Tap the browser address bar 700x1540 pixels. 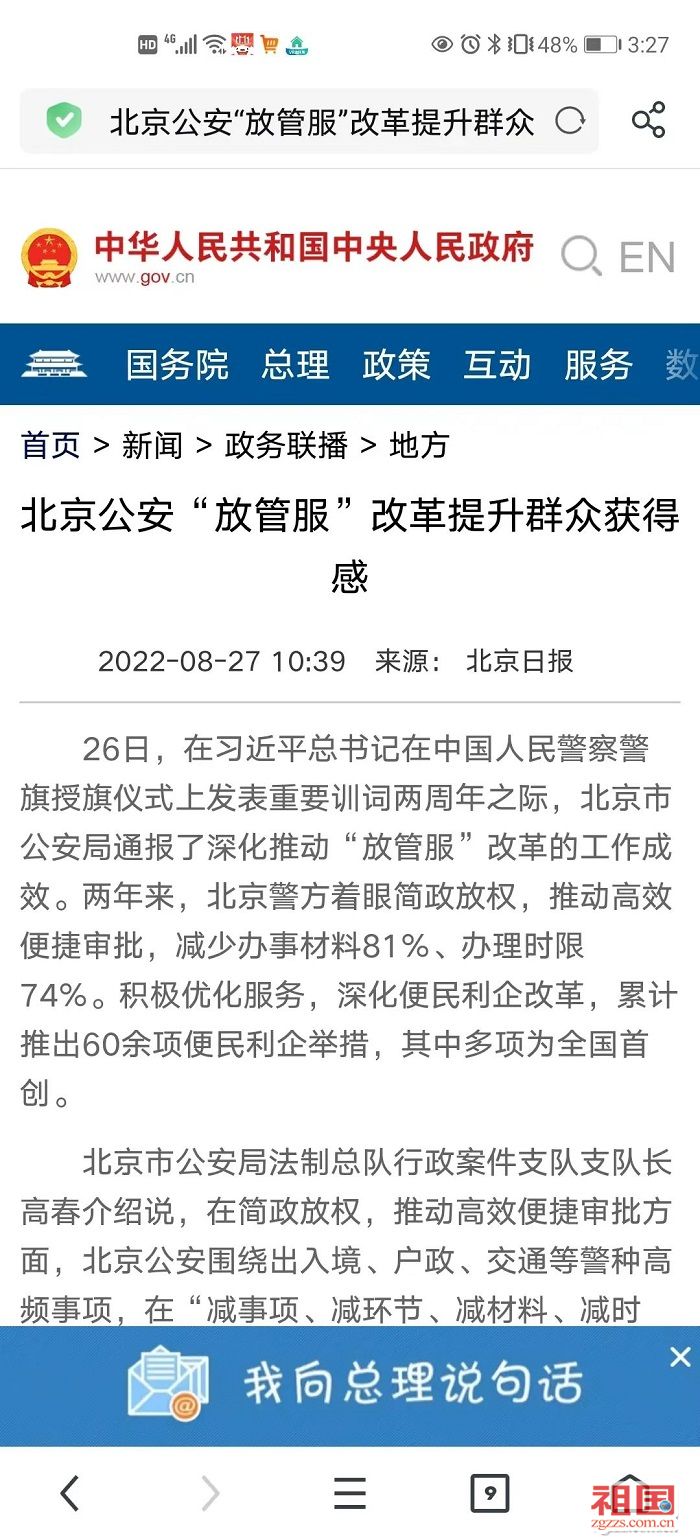pyautogui.click(x=309, y=122)
